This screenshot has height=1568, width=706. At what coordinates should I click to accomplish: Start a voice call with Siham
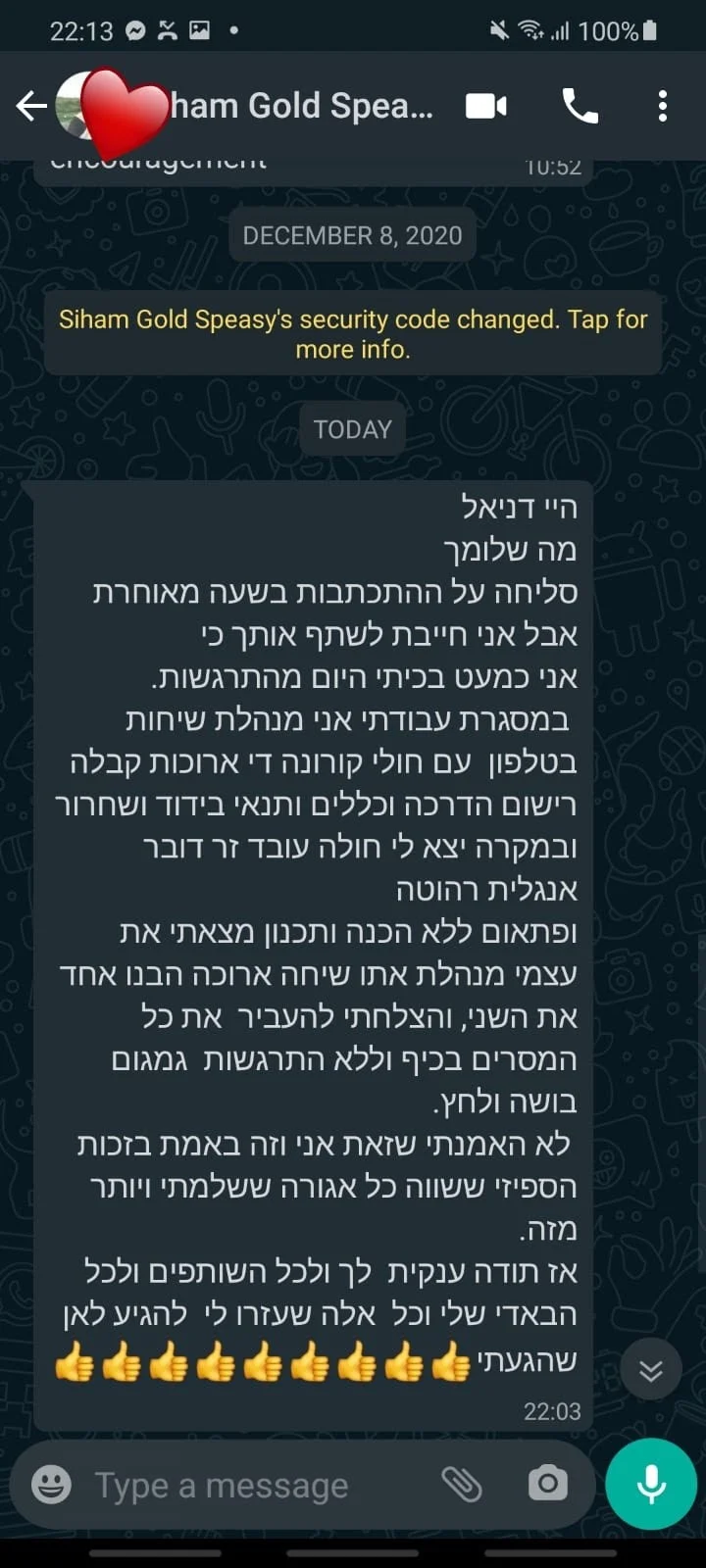tap(580, 106)
